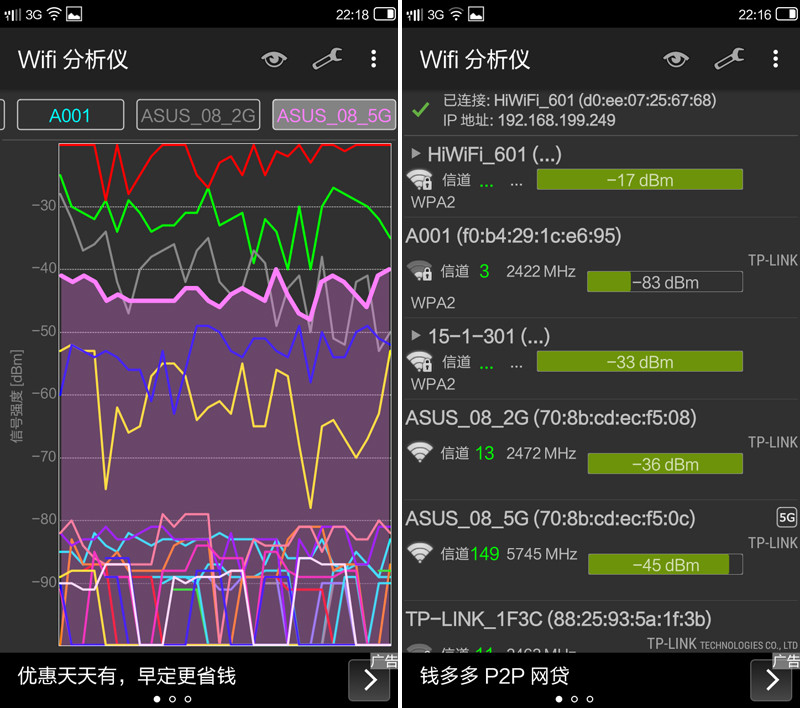Screen dimensions: 800x708
Task: Open wrench settings on the network list screen
Action: [x=729, y=59]
